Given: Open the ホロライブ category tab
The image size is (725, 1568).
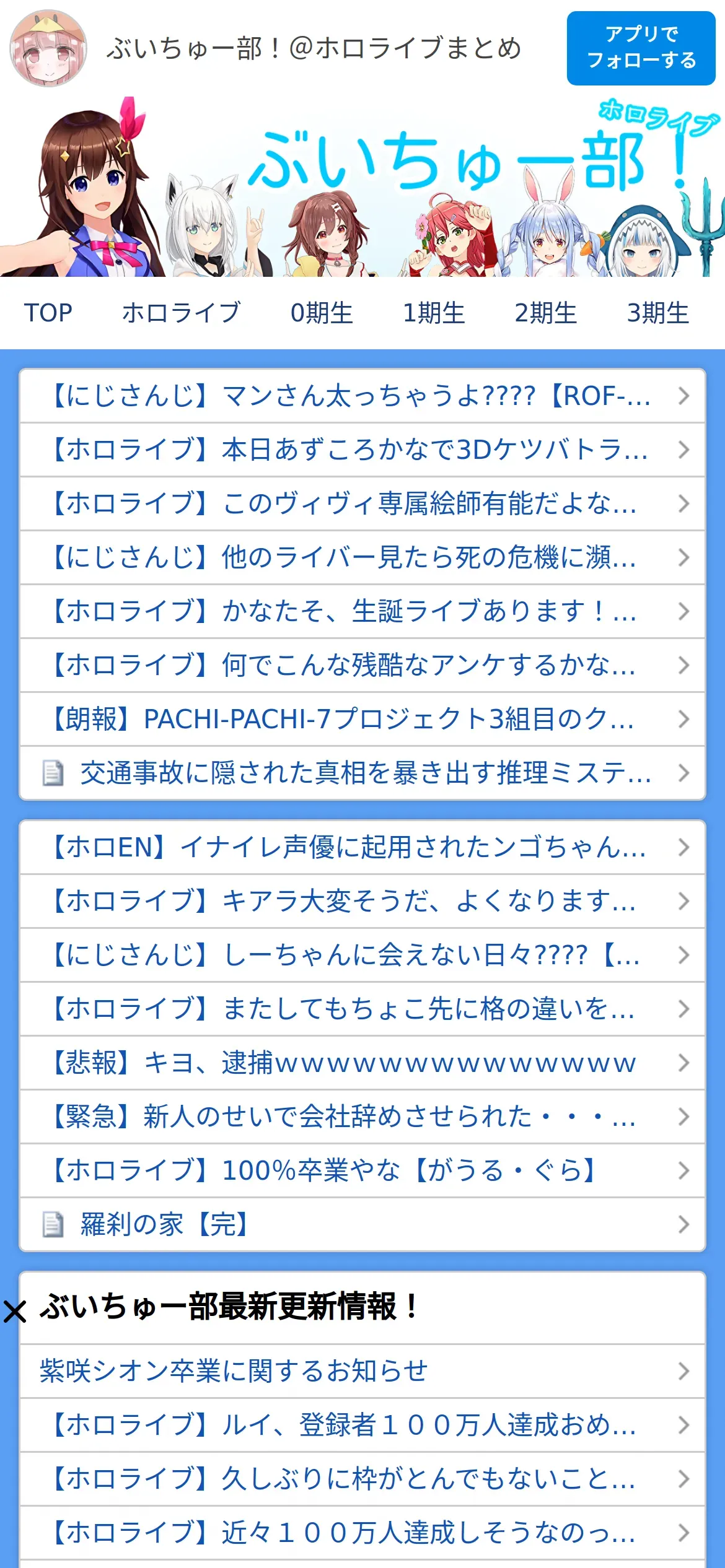Looking at the screenshot, I should point(181,313).
